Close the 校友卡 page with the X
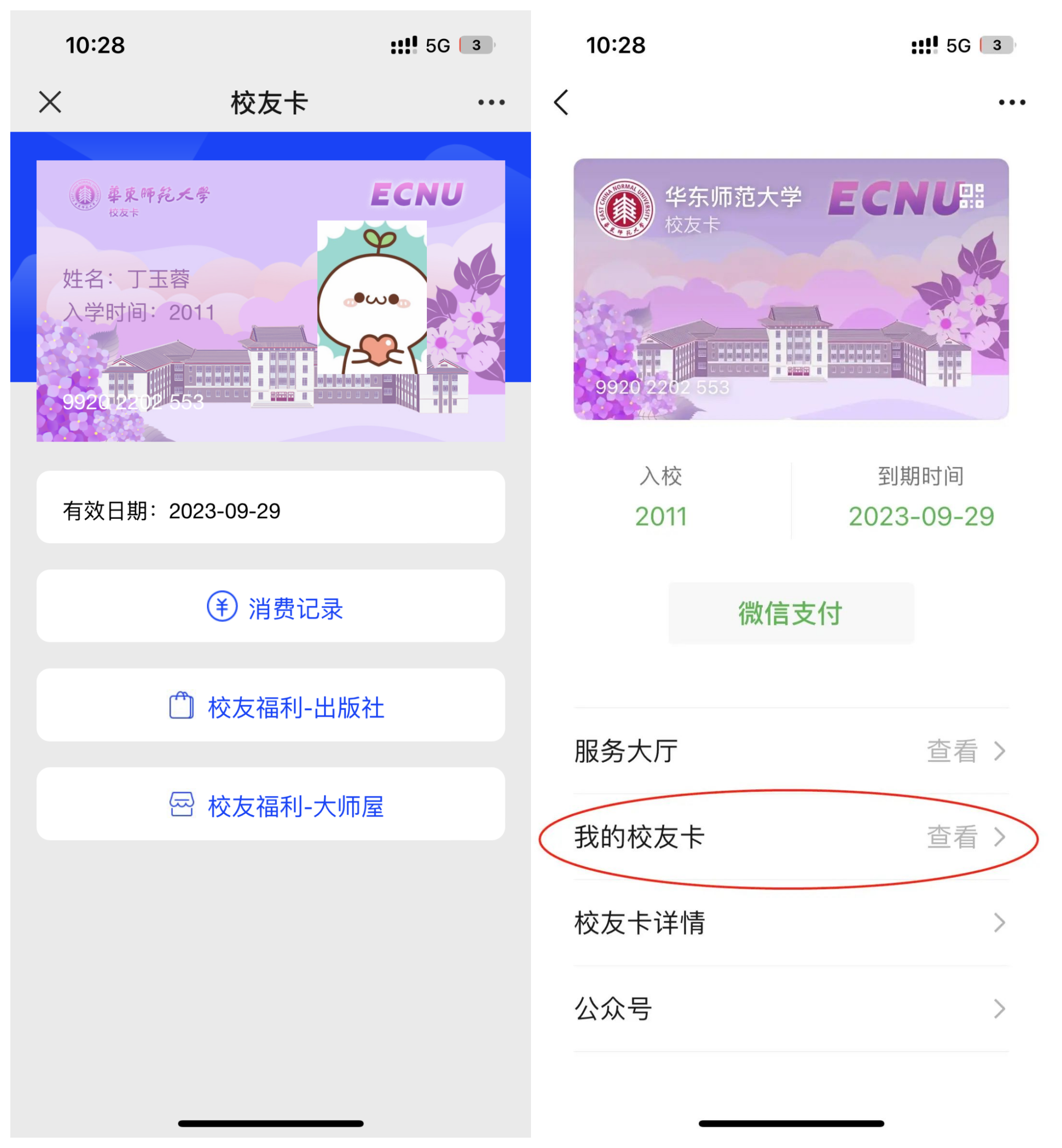The image size is (1062, 1148). [x=50, y=102]
